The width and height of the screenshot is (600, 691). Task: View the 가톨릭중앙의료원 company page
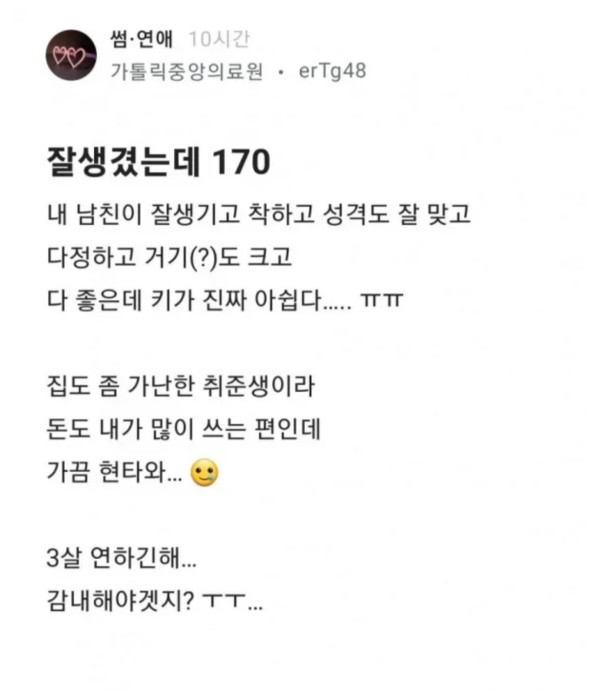tap(185, 73)
